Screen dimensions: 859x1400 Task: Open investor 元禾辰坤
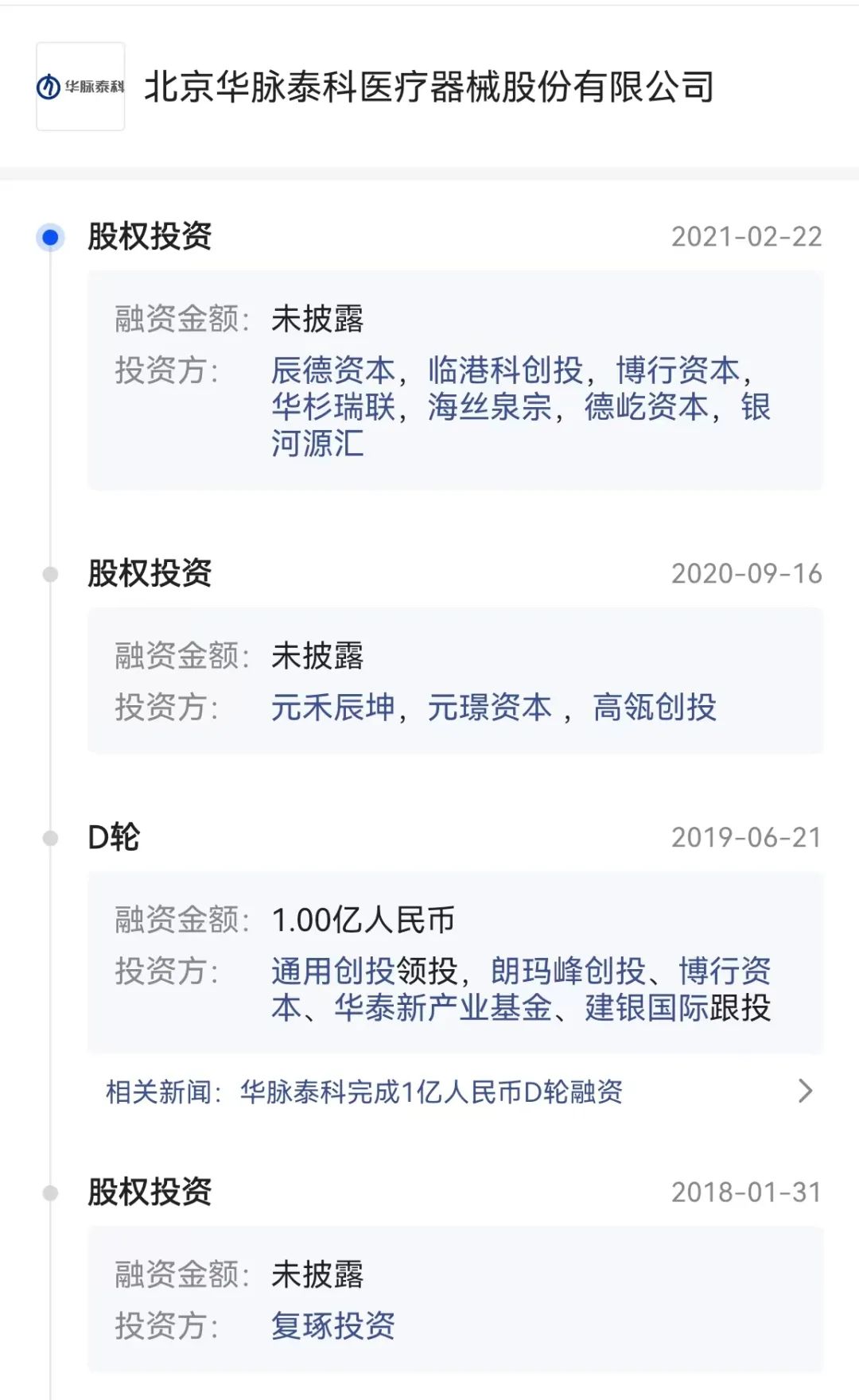tap(333, 708)
